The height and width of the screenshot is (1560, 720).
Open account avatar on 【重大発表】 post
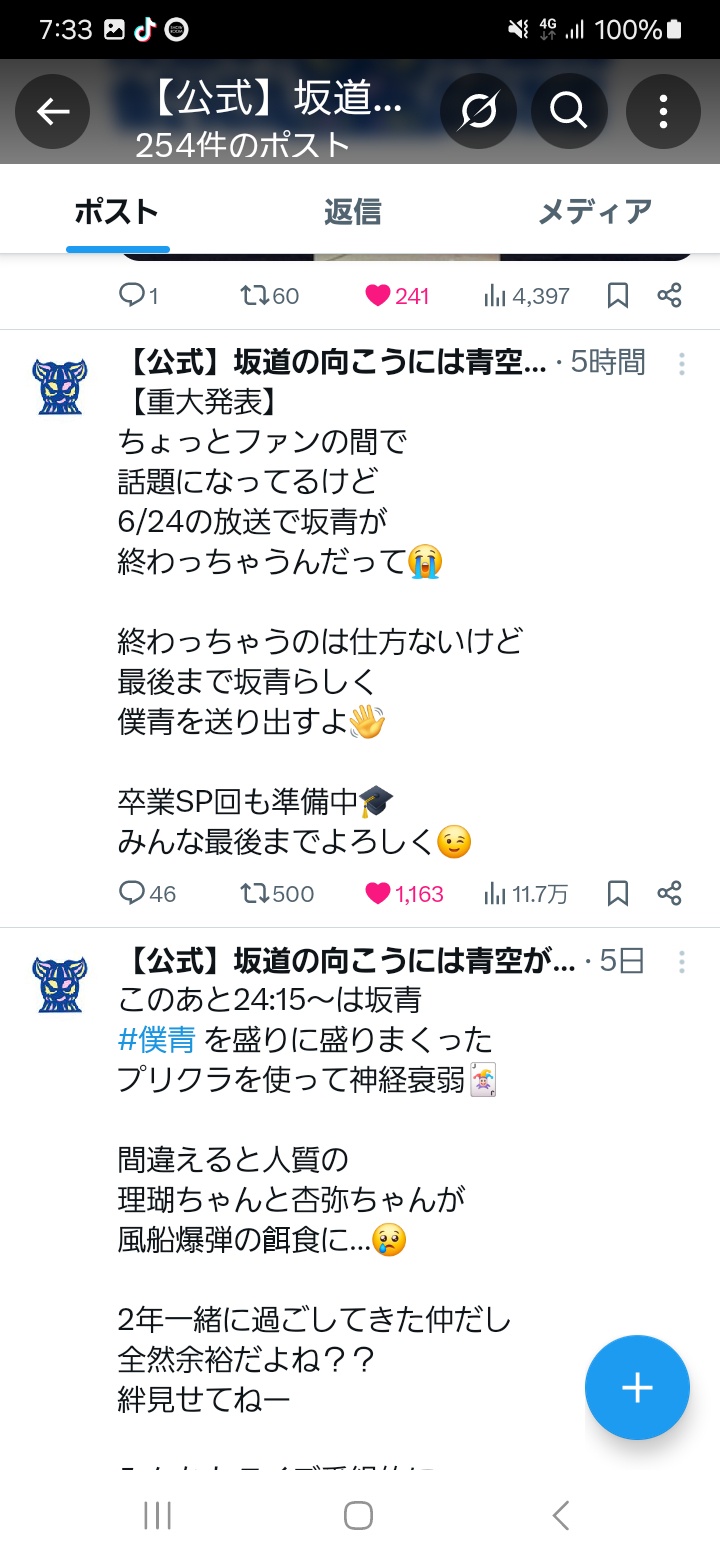(x=60, y=387)
